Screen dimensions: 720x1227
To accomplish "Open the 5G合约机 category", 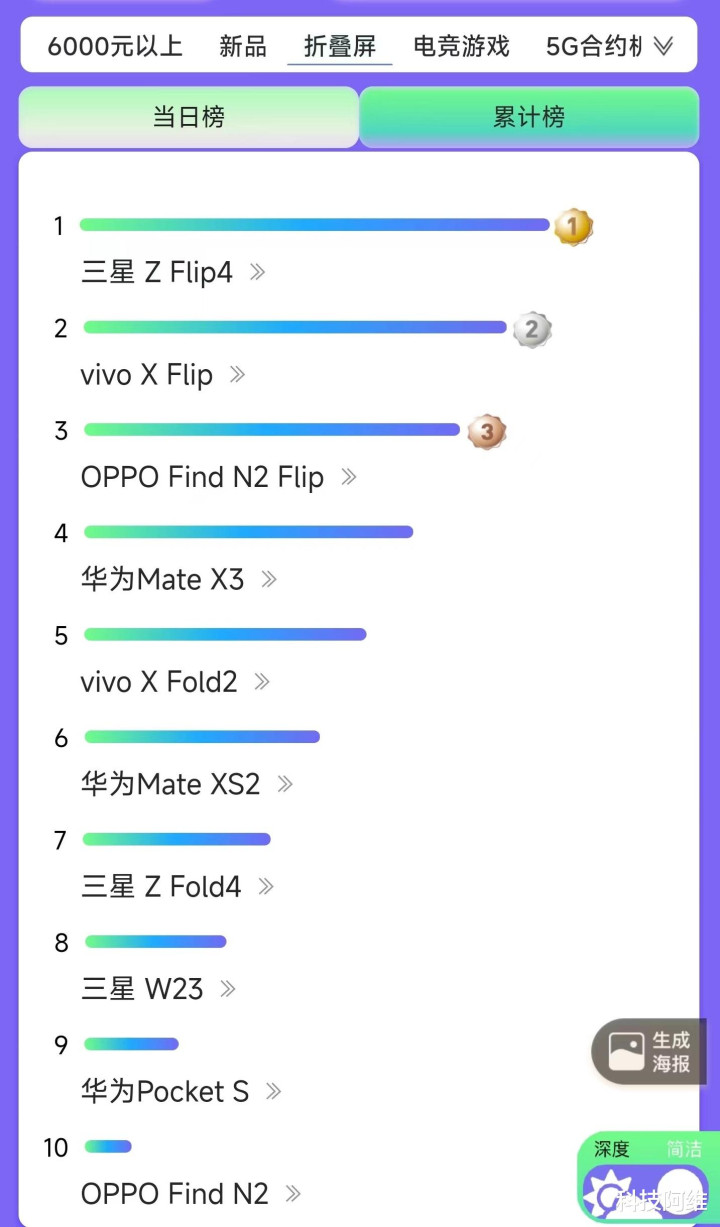I will tap(593, 46).
